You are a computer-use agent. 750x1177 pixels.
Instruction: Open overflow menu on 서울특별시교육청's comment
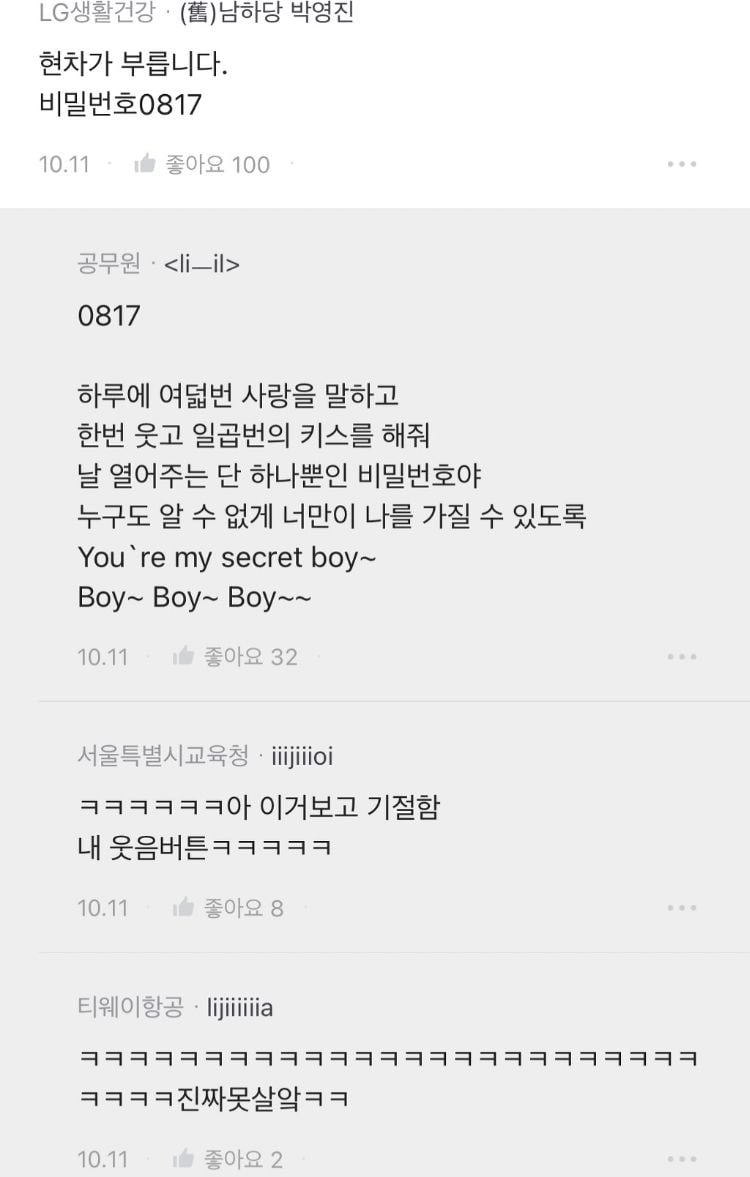coord(681,908)
